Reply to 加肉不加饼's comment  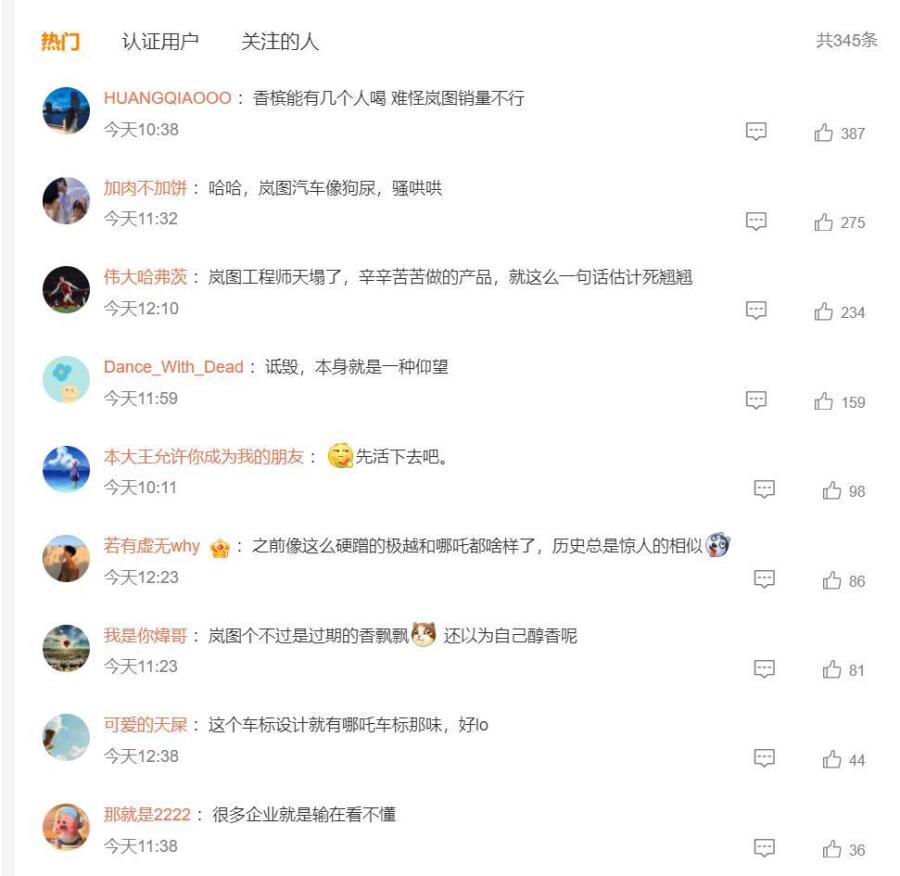tap(757, 222)
